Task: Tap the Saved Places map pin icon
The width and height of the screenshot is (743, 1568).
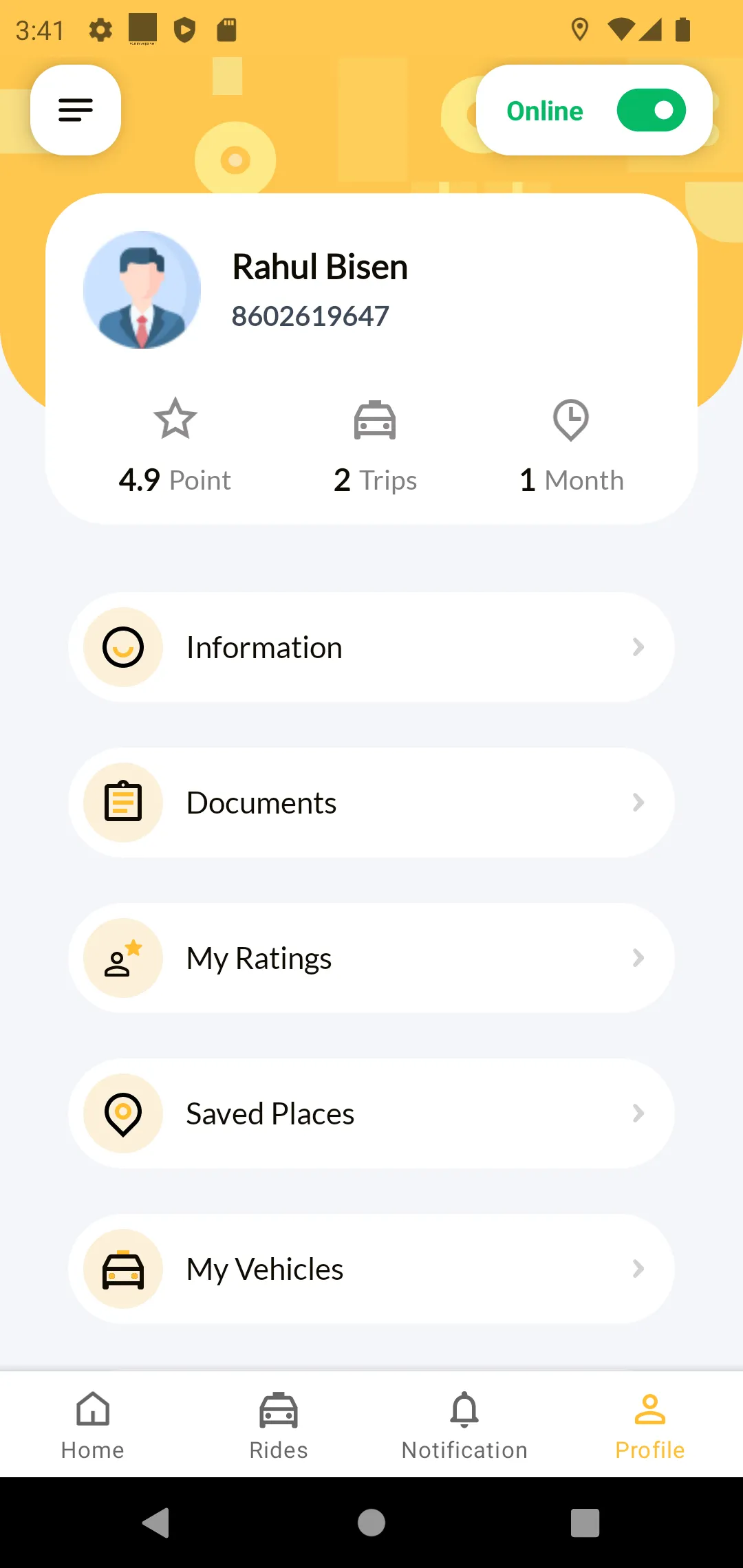Action: (122, 1113)
